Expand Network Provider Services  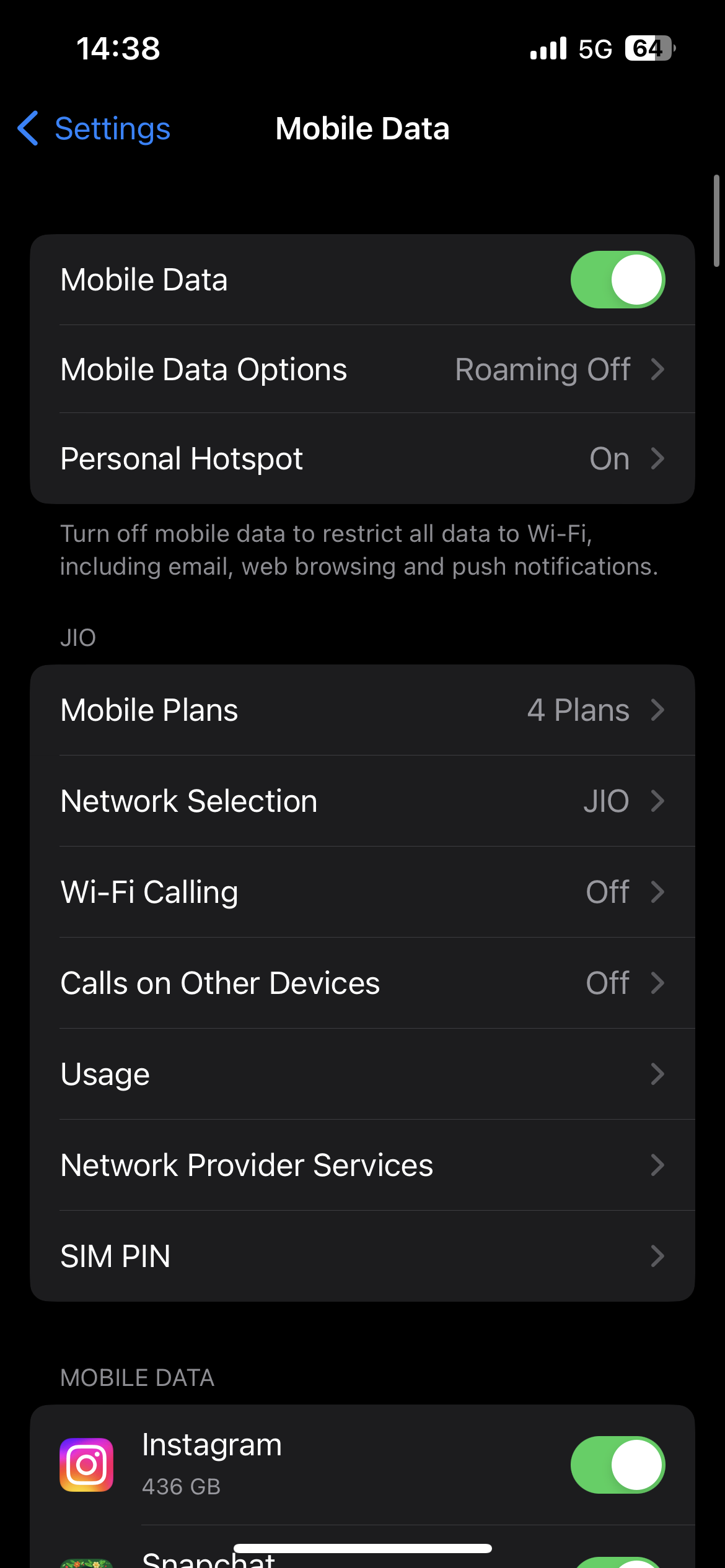[x=362, y=1165]
